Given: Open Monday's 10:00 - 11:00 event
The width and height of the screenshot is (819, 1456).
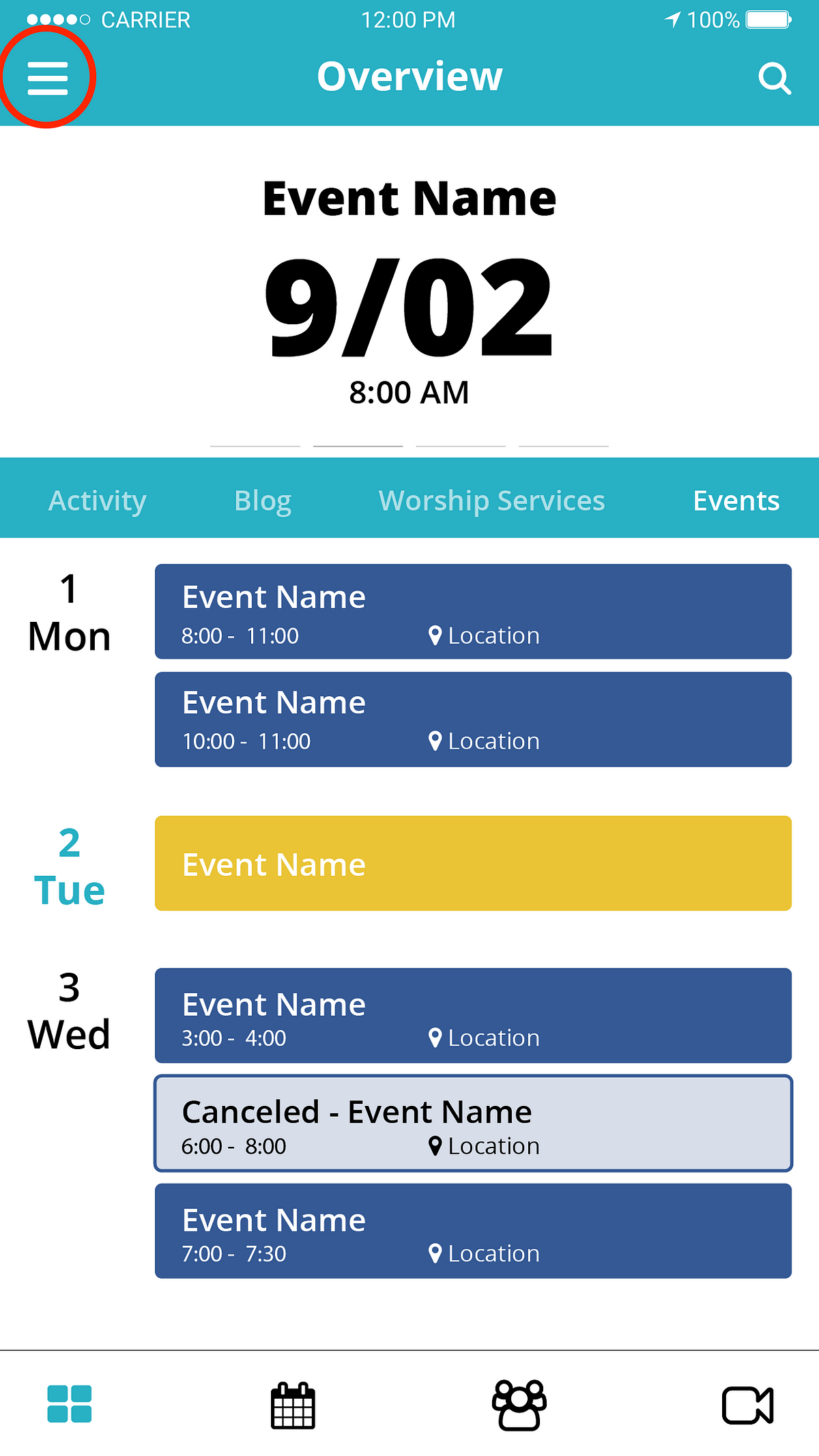Looking at the screenshot, I should [473, 719].
